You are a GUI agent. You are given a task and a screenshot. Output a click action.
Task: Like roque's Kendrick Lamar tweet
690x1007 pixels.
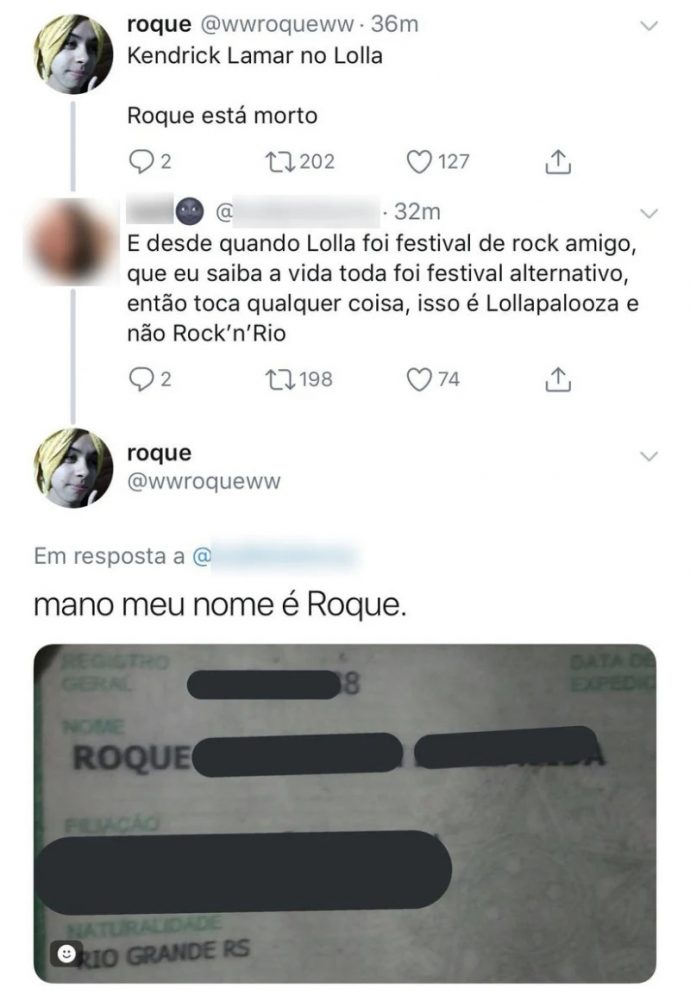click(421, 161)
